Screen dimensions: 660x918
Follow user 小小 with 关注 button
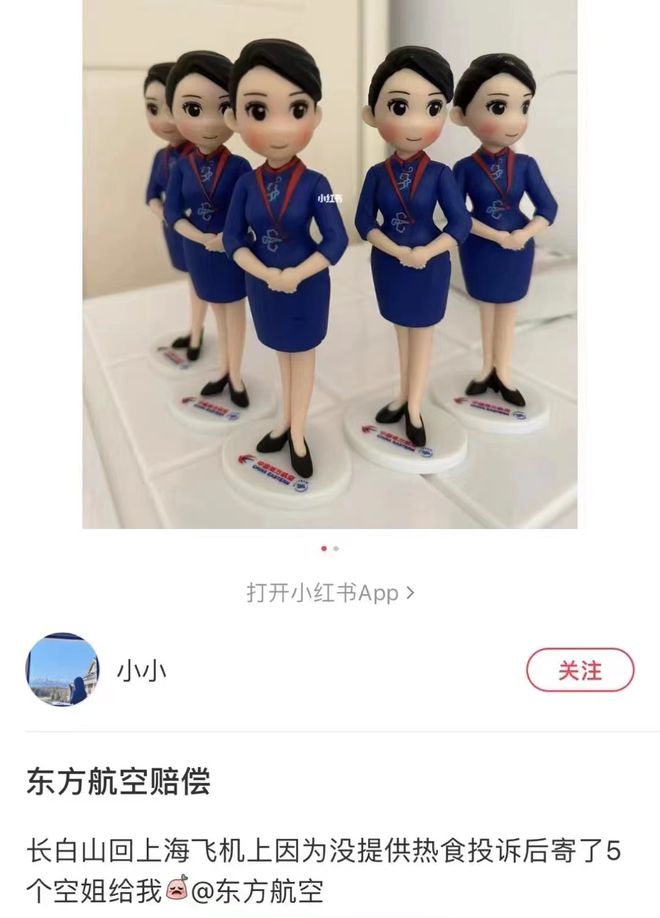[x=580, y=670]
